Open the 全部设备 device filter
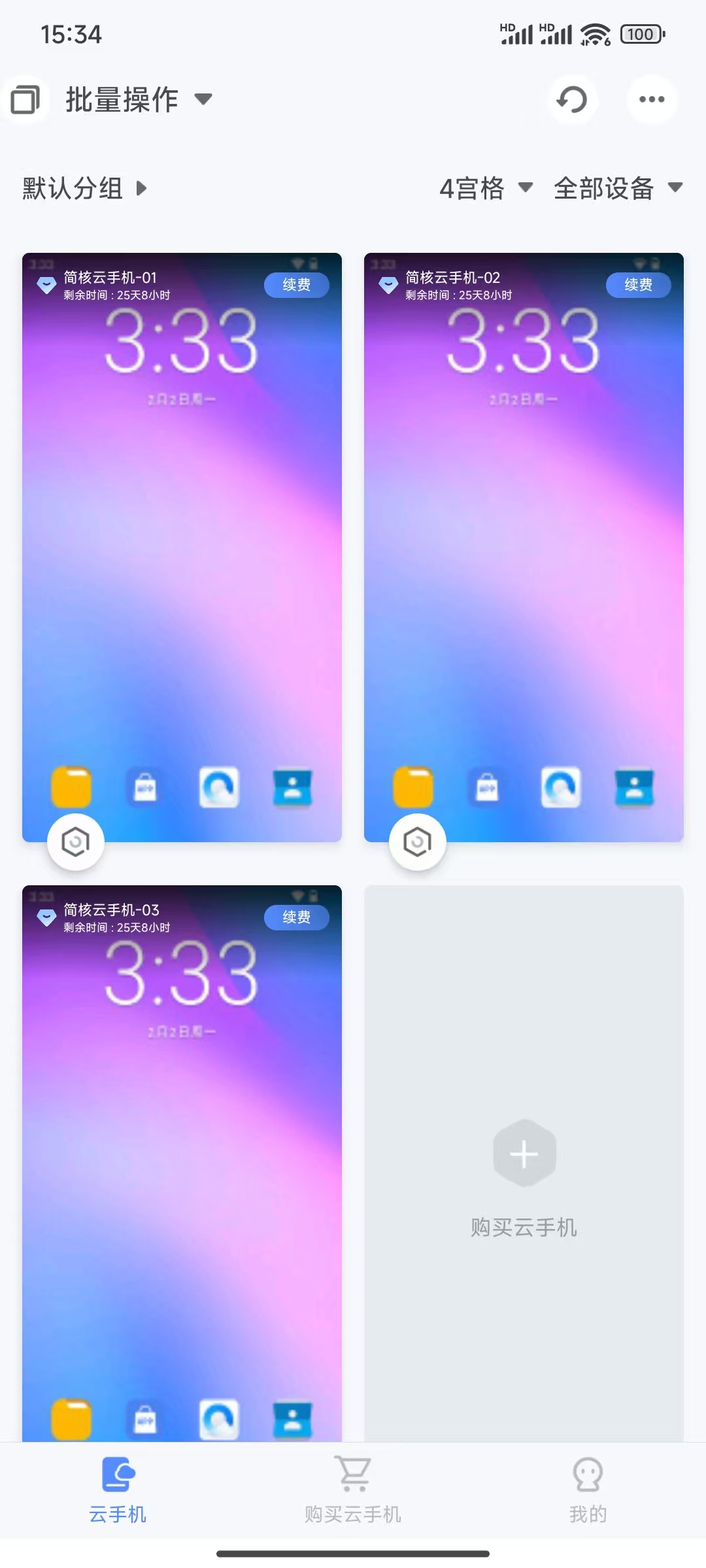Screen dimensions: 706x1568 click(x=618, y=189)
